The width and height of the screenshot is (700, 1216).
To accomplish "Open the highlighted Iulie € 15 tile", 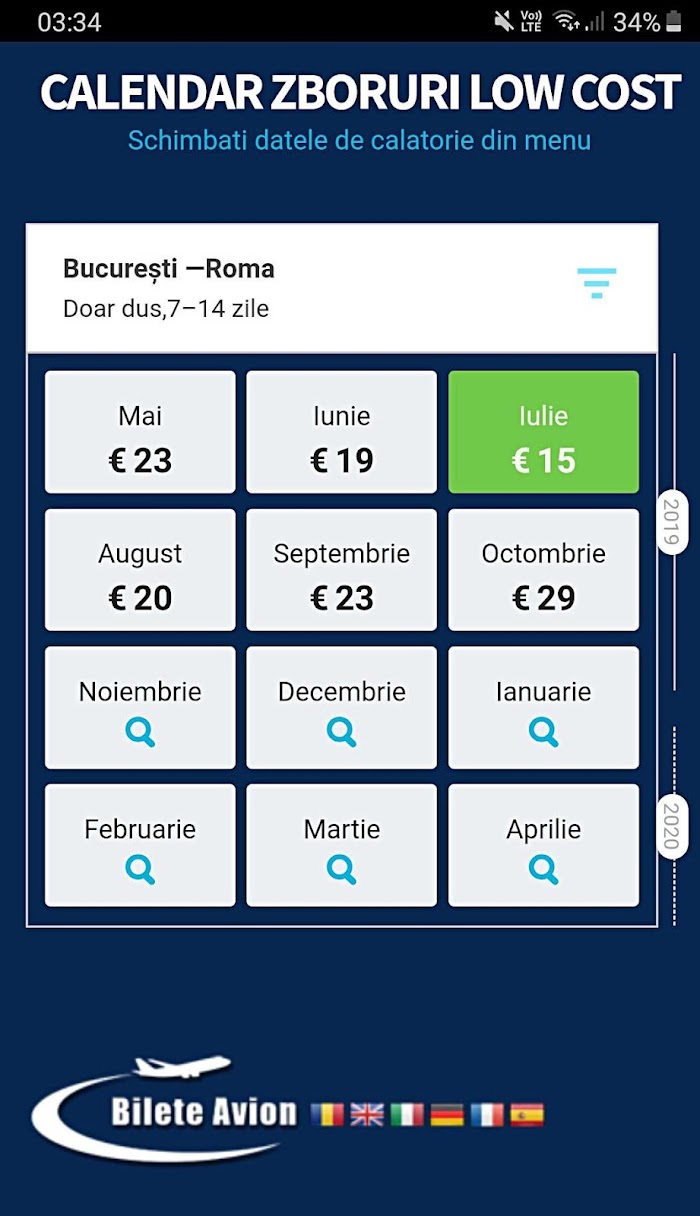I will pyautogui.click(x=543, y=432).
